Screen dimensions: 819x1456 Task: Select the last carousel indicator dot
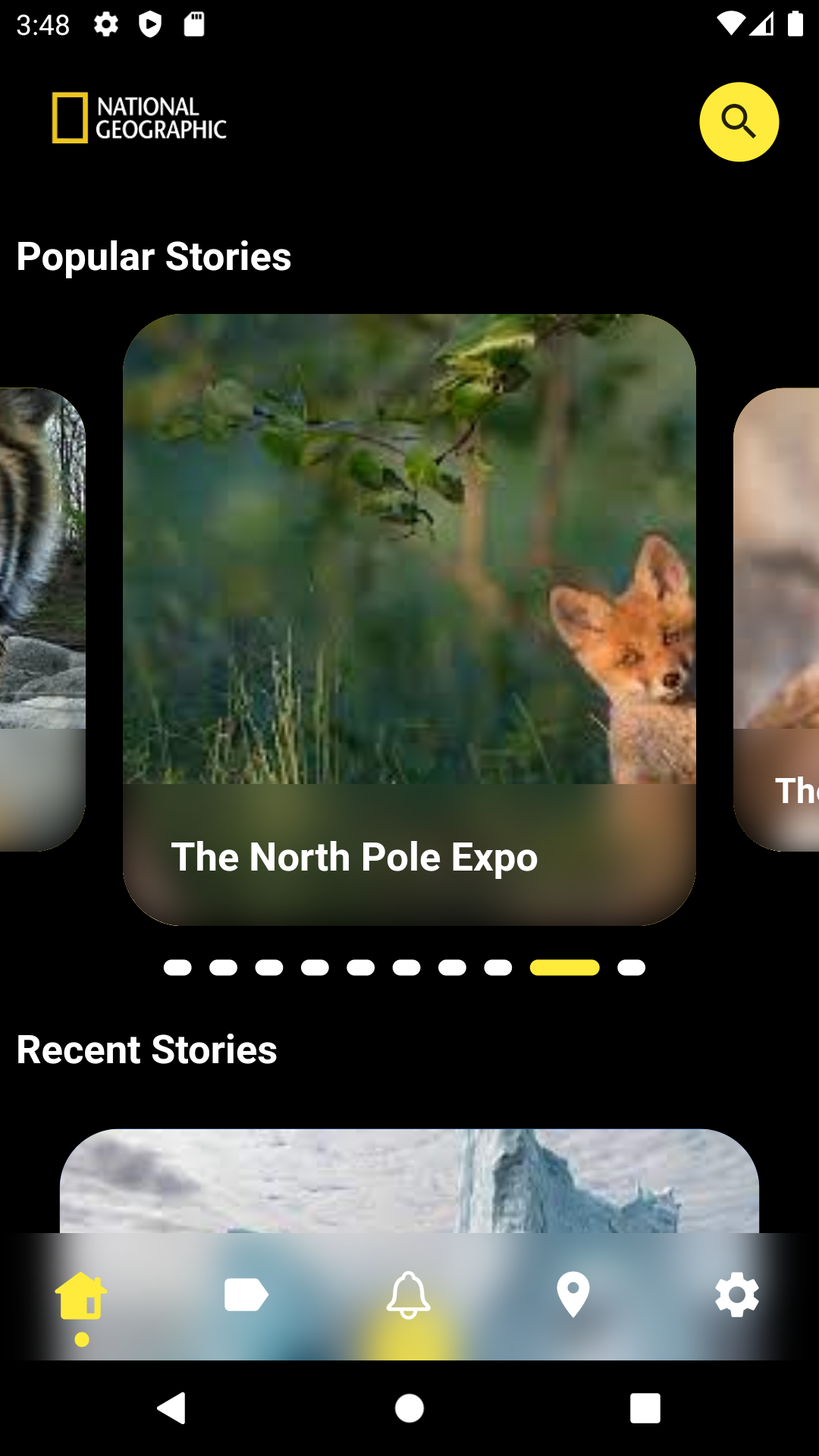tap(630, 968)
